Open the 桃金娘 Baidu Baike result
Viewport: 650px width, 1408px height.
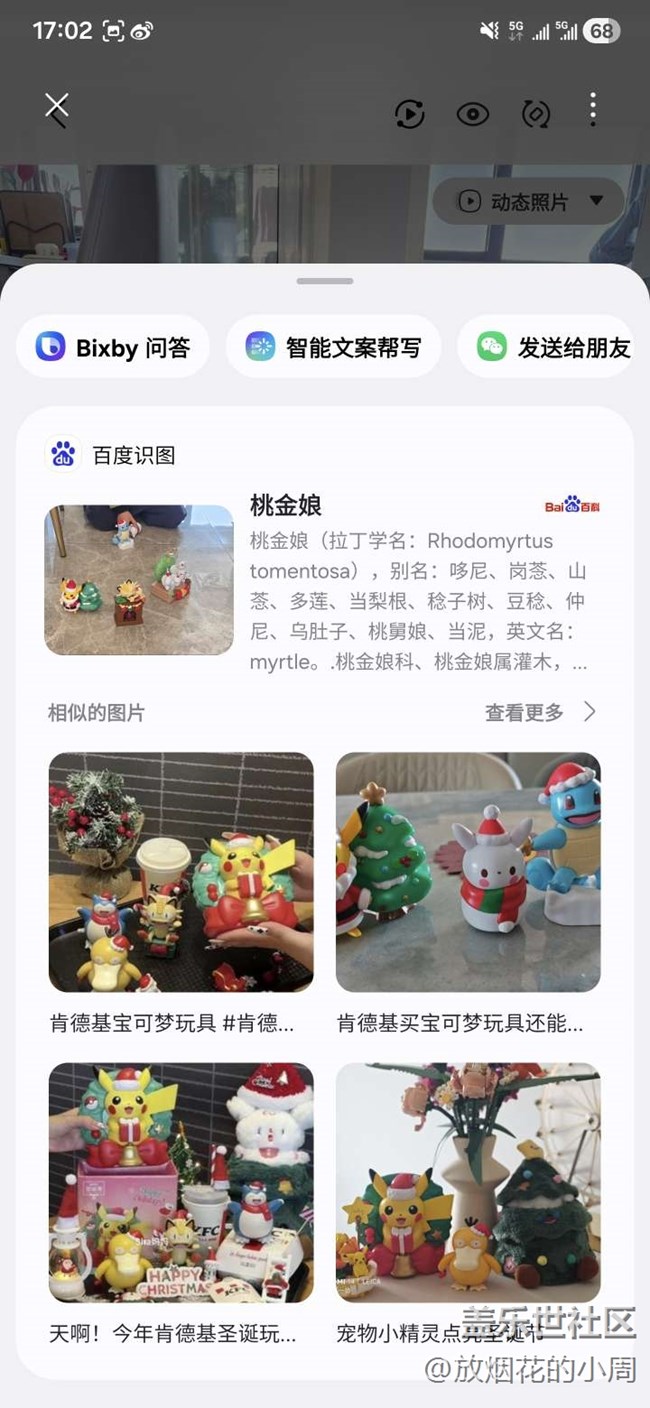[x=418, y=580]
